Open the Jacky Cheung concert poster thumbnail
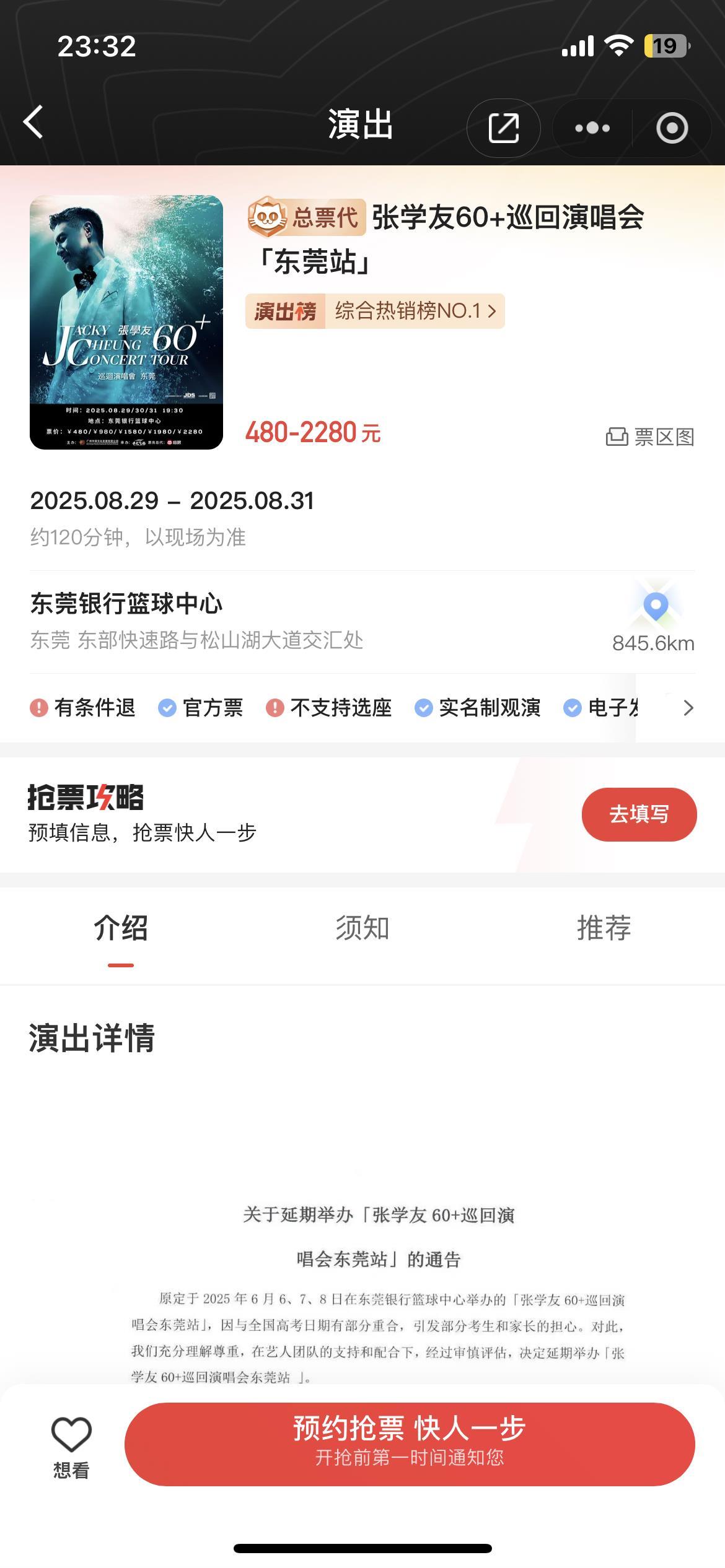The height and width of the screenshot is (1568, 725). point(126,323)
